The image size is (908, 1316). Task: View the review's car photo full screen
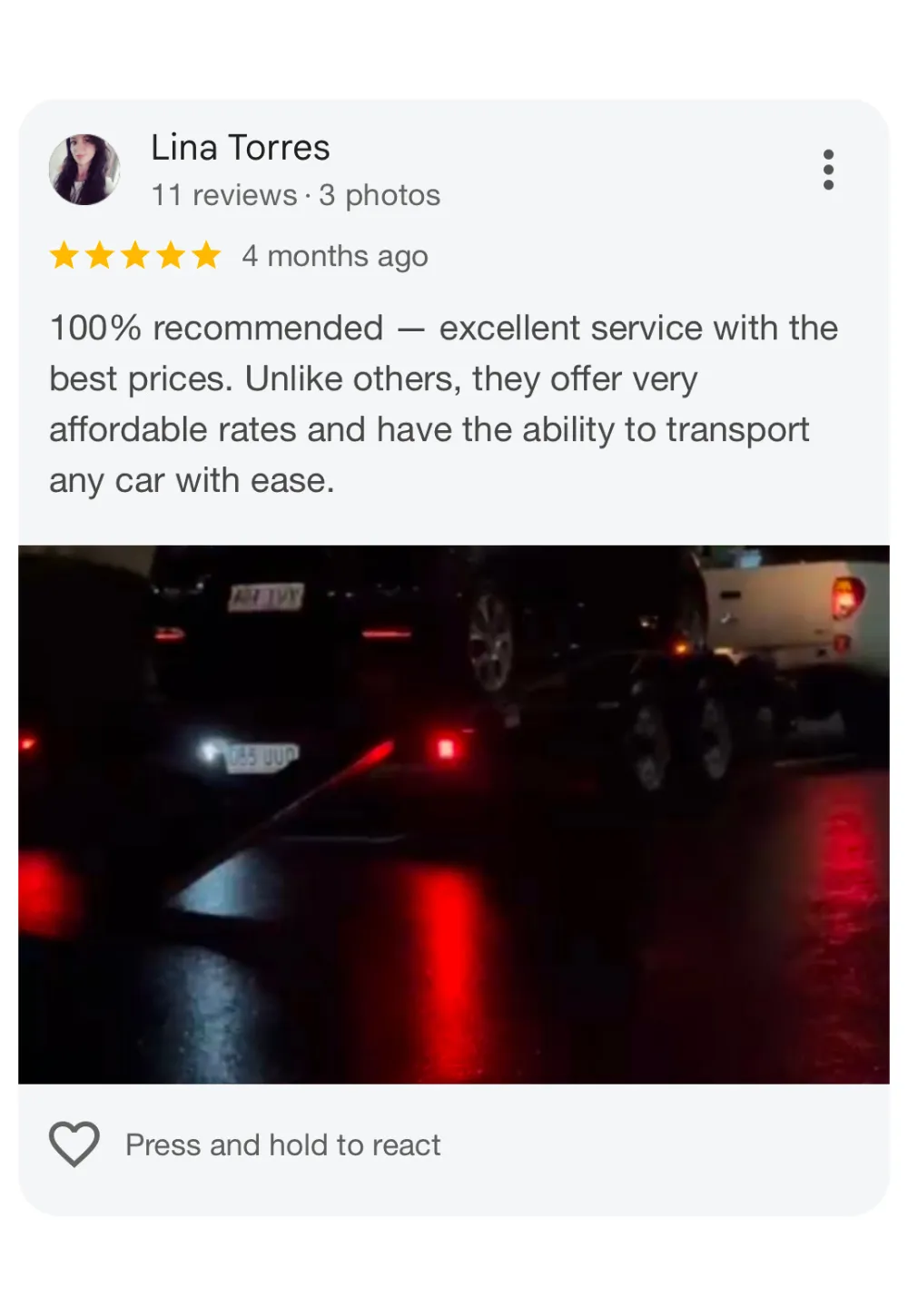click(x=454, y=813)
